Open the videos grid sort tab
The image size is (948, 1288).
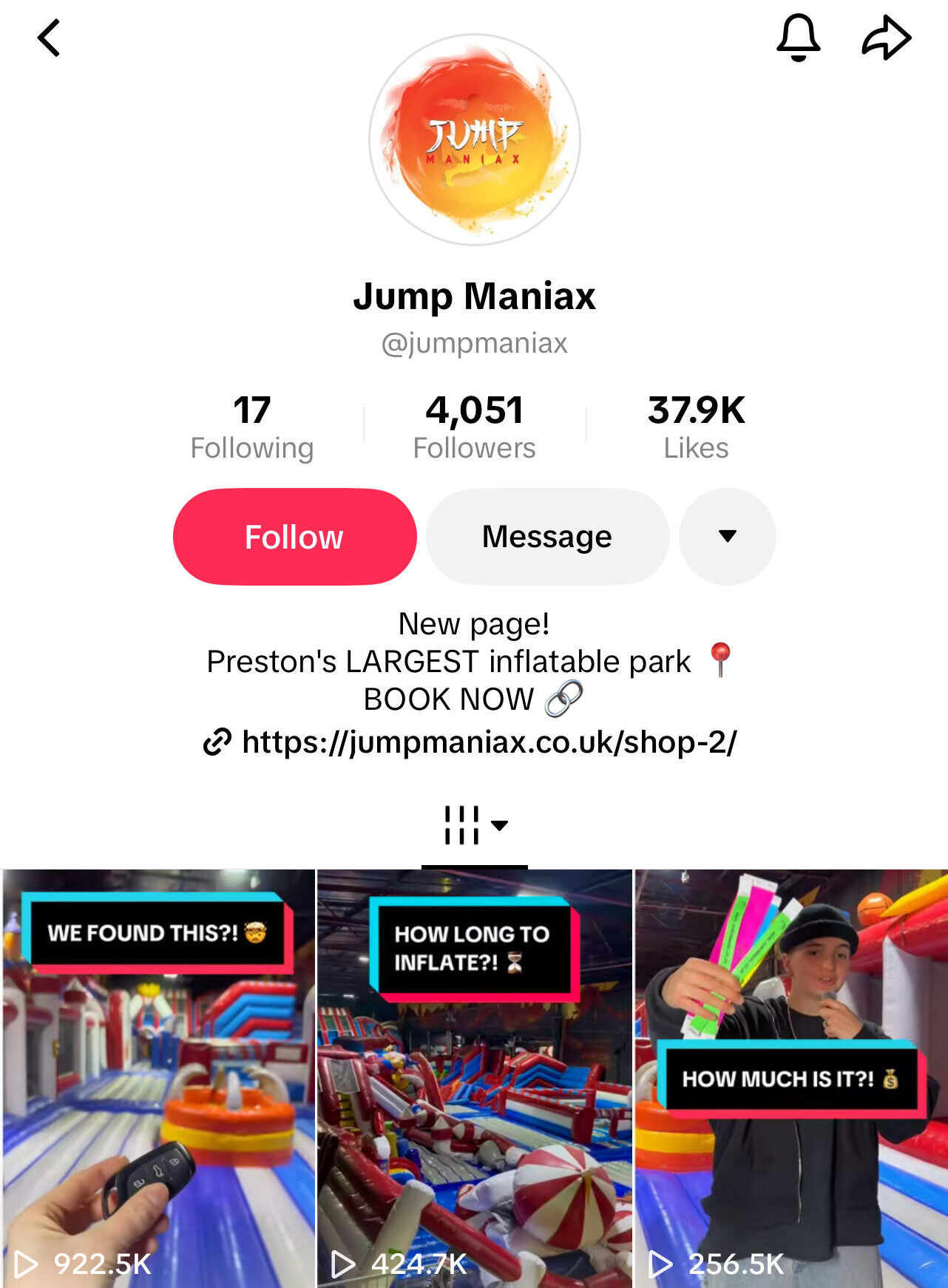[x=475, y=825]
